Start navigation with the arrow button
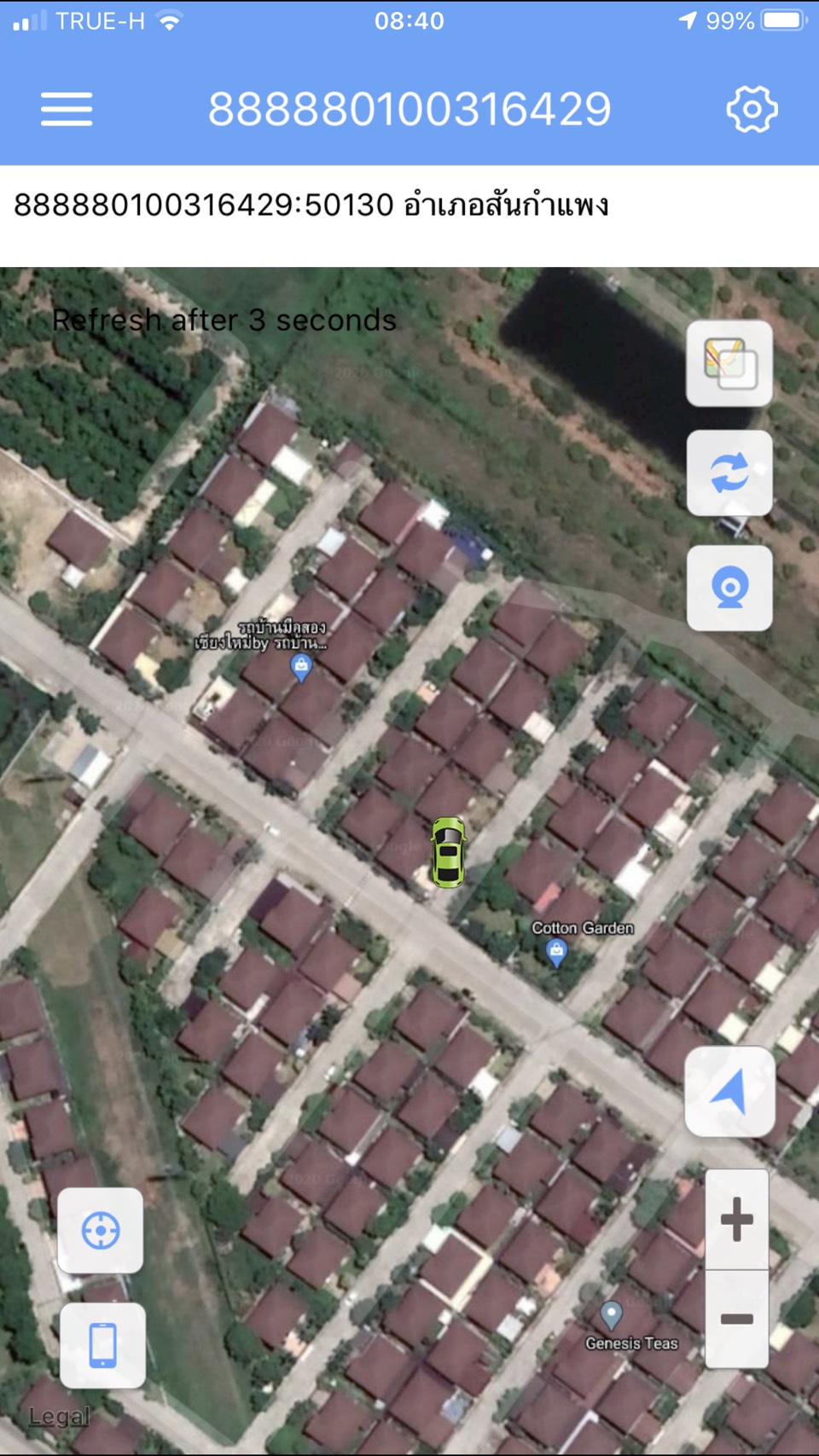 (x=729, y=1092)
